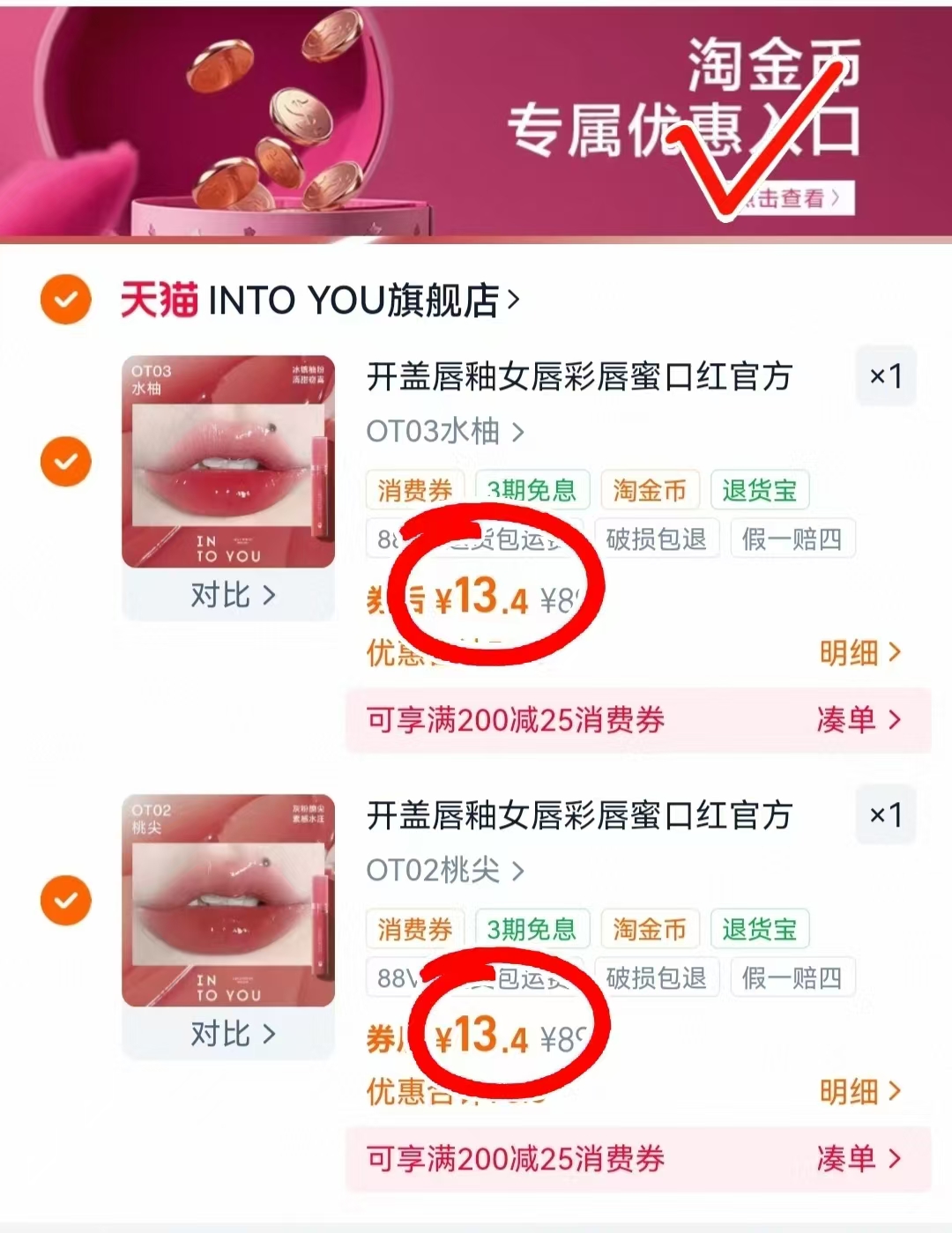Click the ×1 quantity for OT03 item
Viewport: 952px width, 1233px height.
coord(887,375)
